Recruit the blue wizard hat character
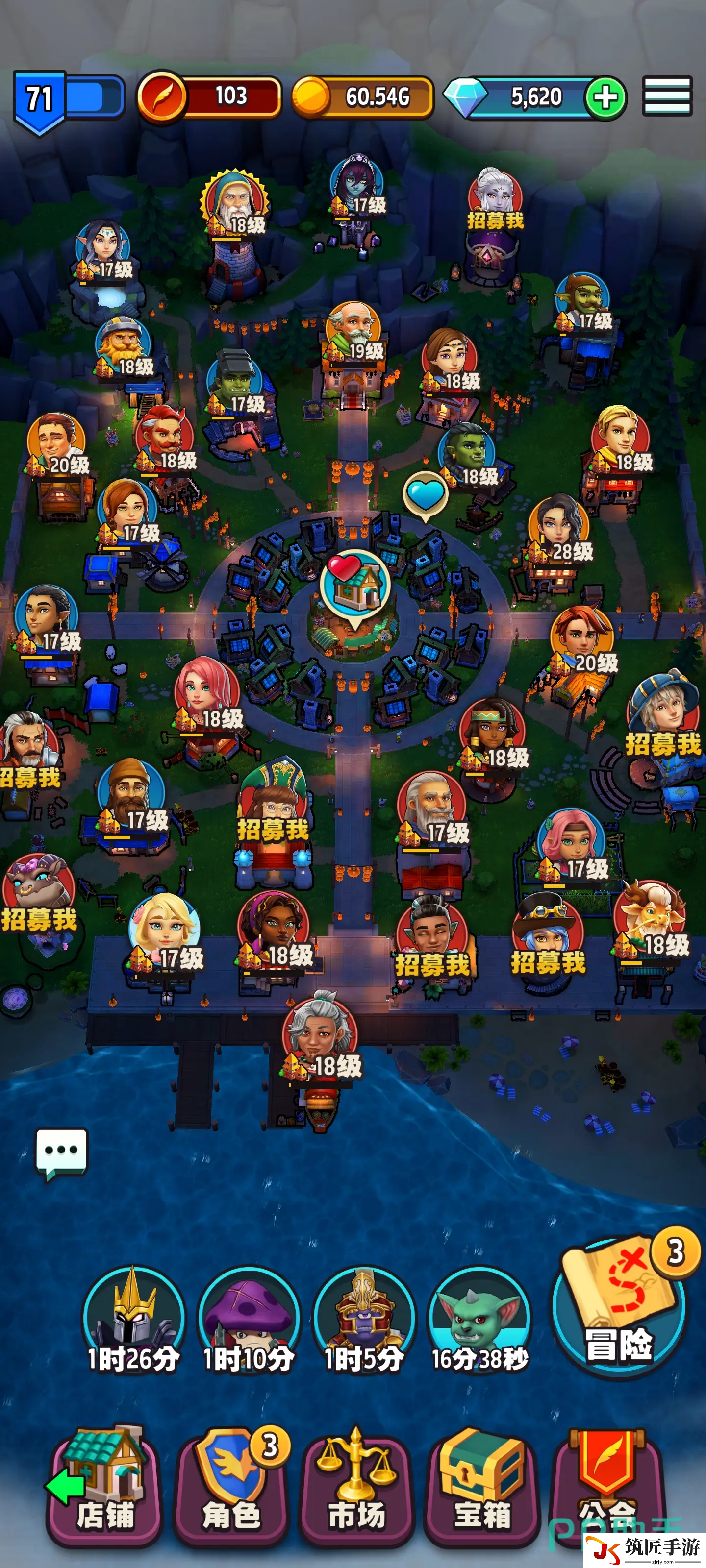Viewport: 706px width, 1568px height. click(663, 712)
